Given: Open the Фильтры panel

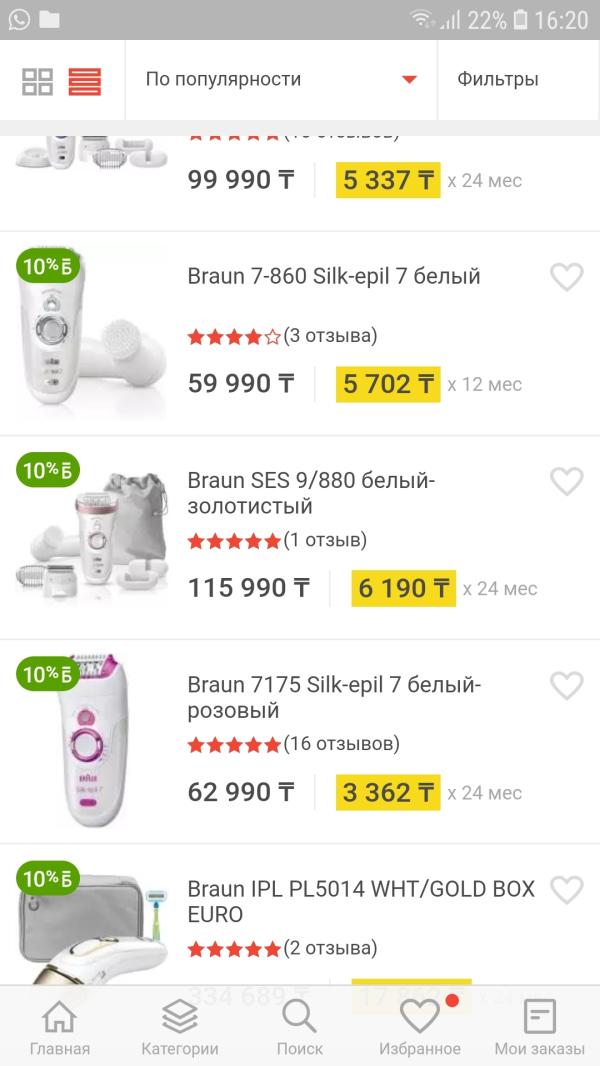Looking at the screenshot, I should click(498, 80).
